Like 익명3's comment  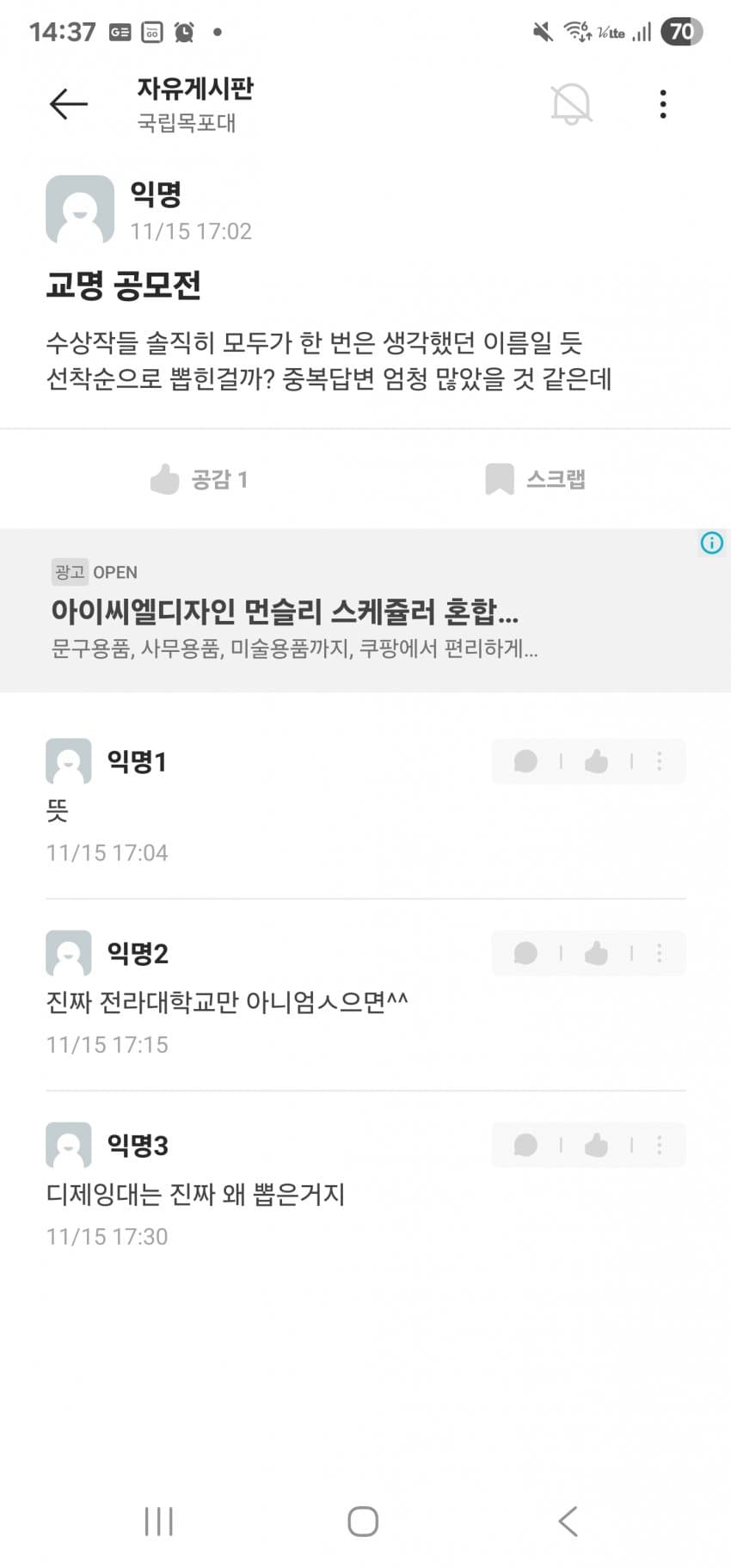tap(596, 1145)
